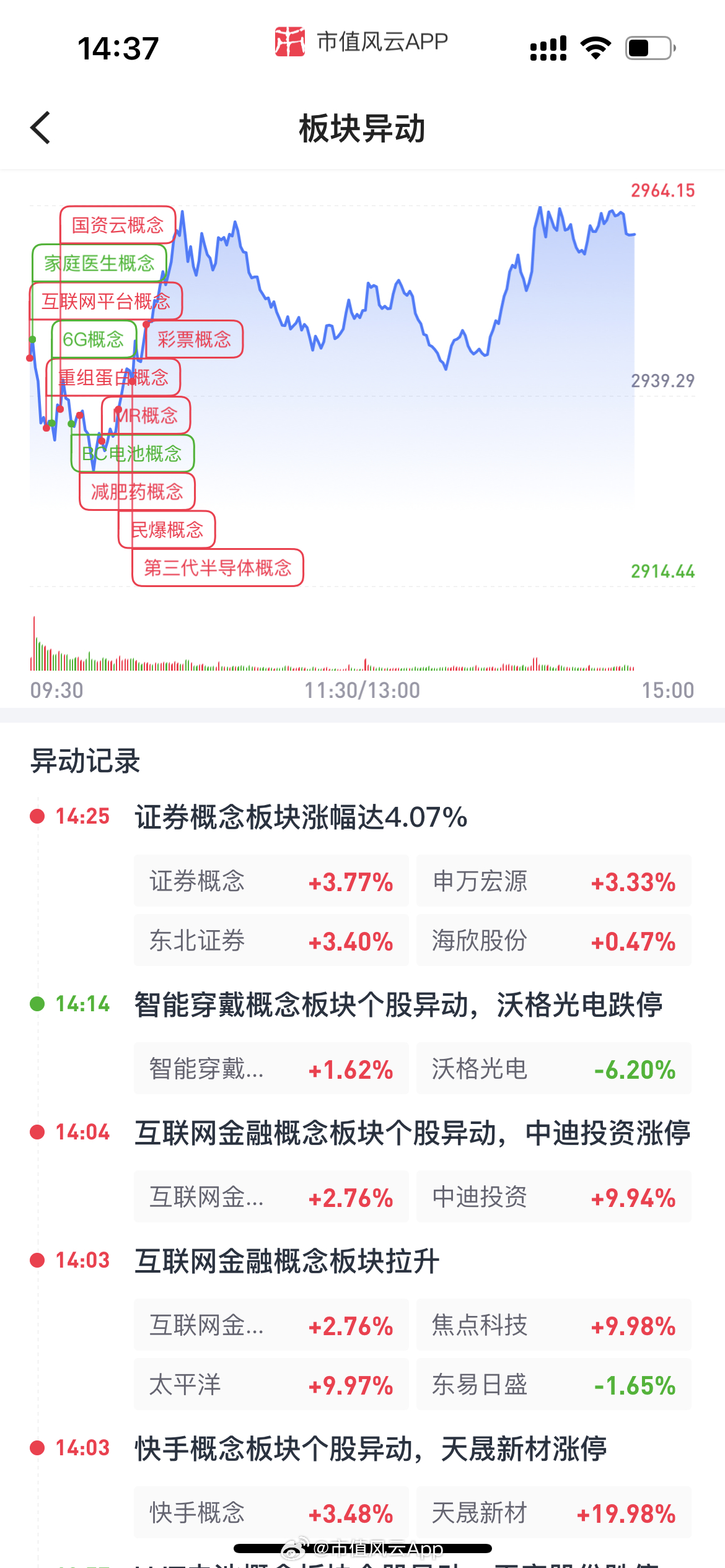Open the 第三代半导体概念 chart label
725x1568 pixels.
click(x=217, y=567)
